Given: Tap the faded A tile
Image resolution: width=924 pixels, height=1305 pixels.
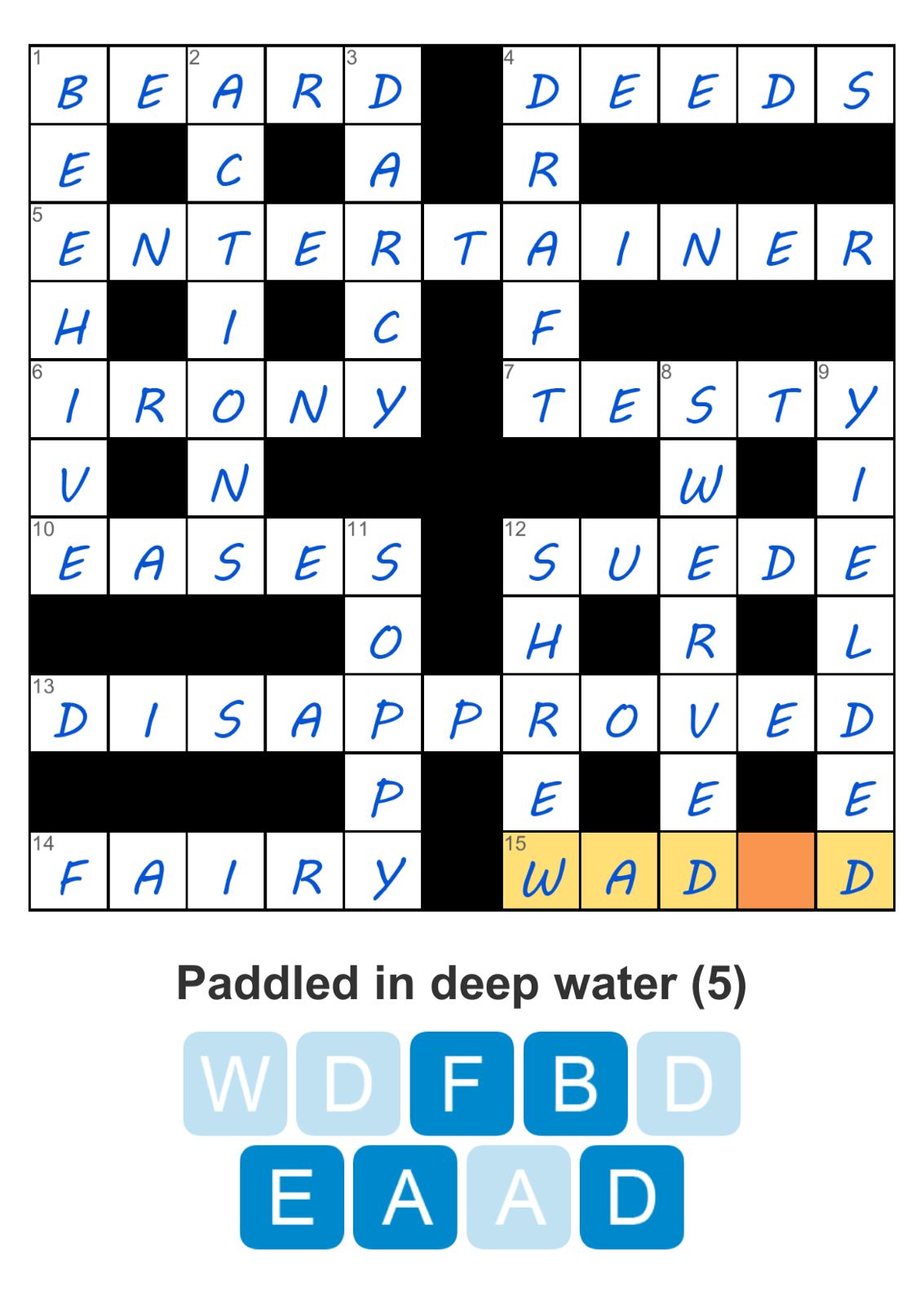Looking at the screenshot, I should pos(519,1197).
